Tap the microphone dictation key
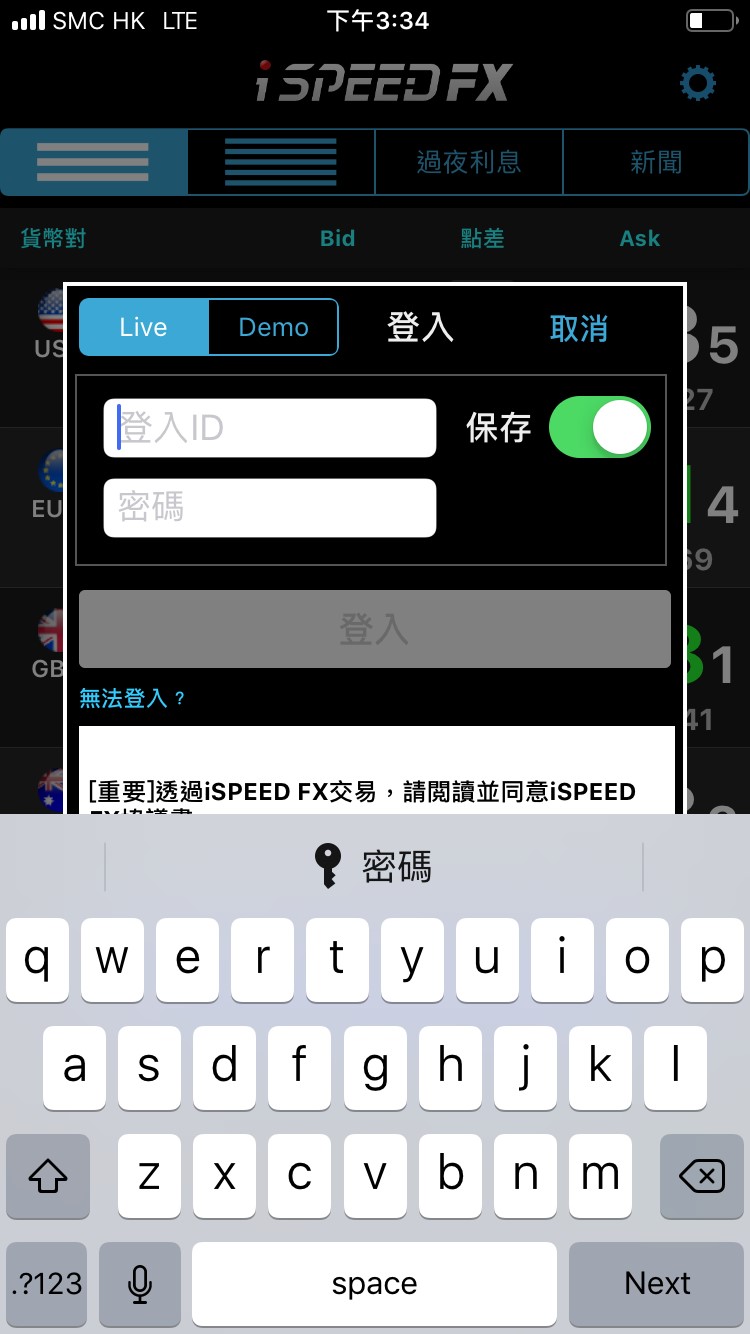The width and height of the screenshot is (750, 1334). [x=140, y=1283]
